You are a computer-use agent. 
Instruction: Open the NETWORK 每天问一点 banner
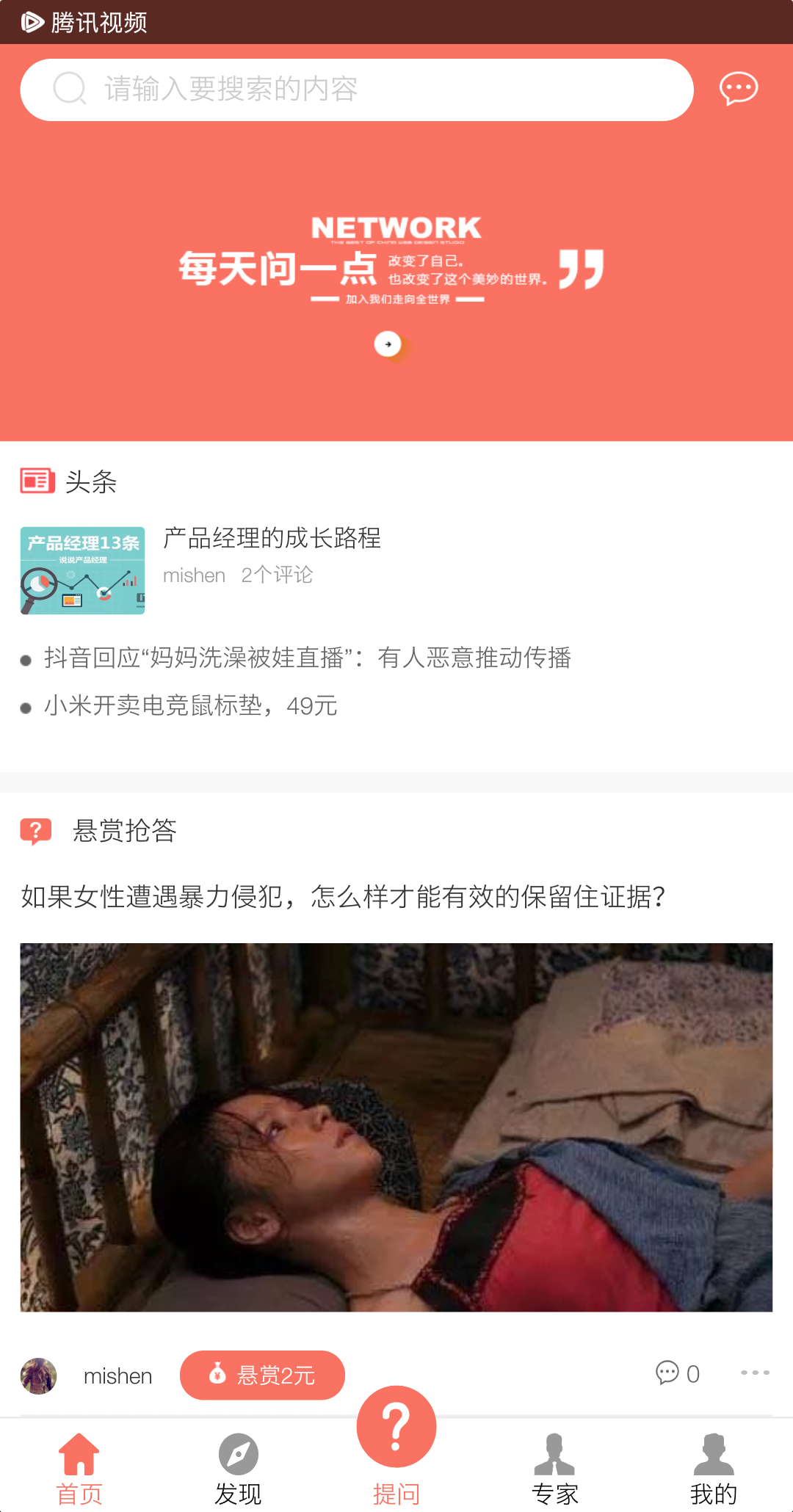[396, 279]
